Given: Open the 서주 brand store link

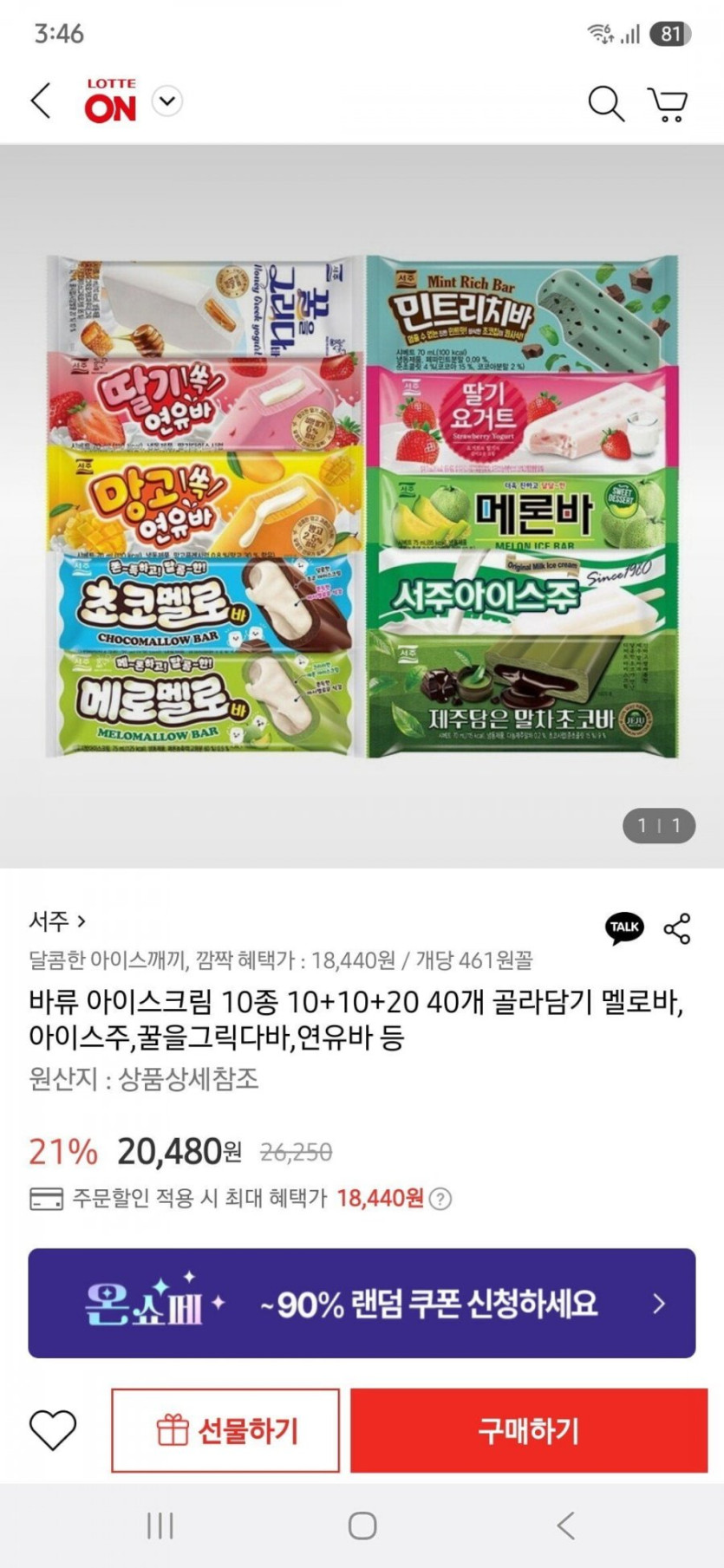Looking at the screenshot, I should point(57,921).
